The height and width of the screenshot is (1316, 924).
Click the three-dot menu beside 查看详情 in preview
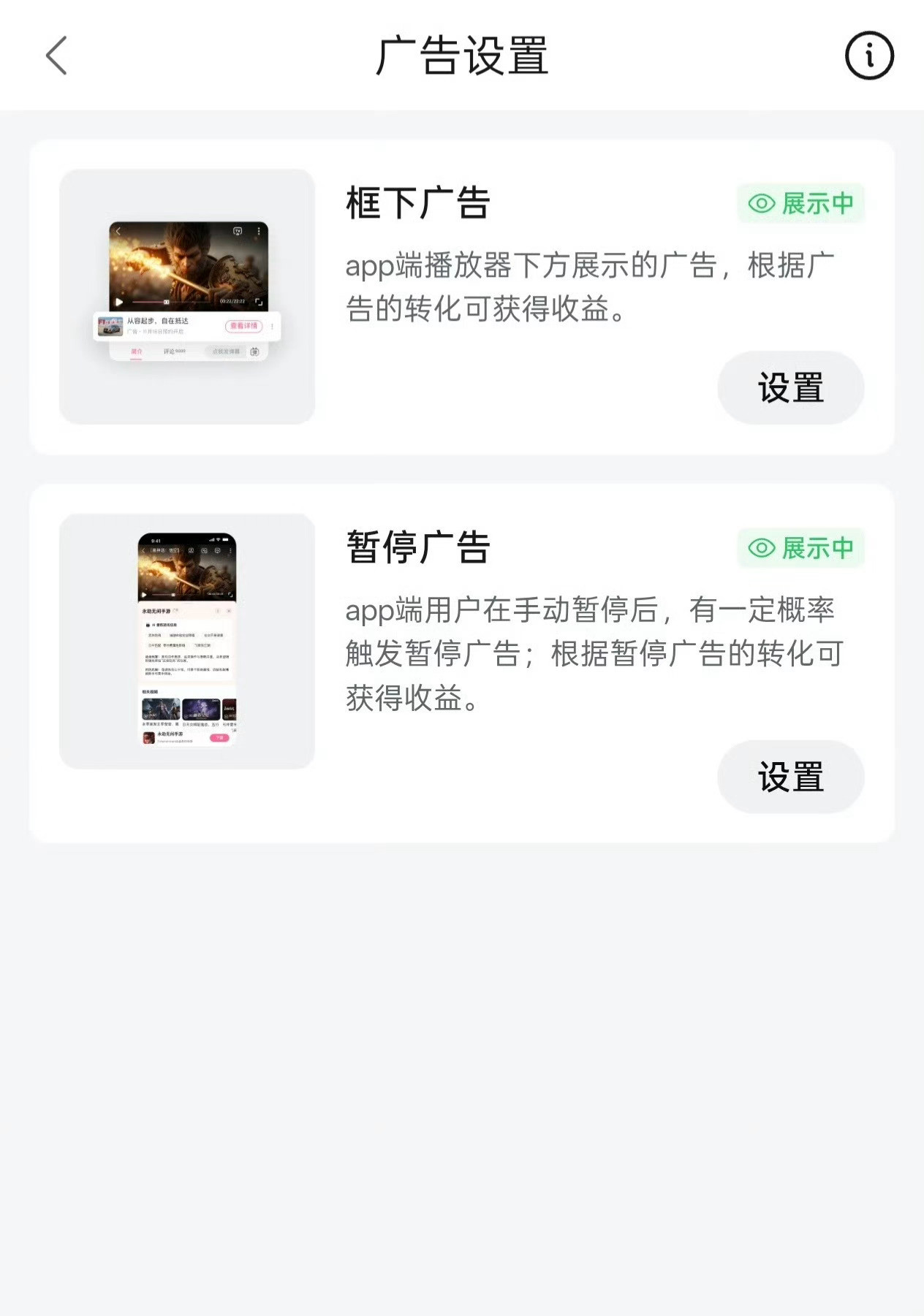272,326
